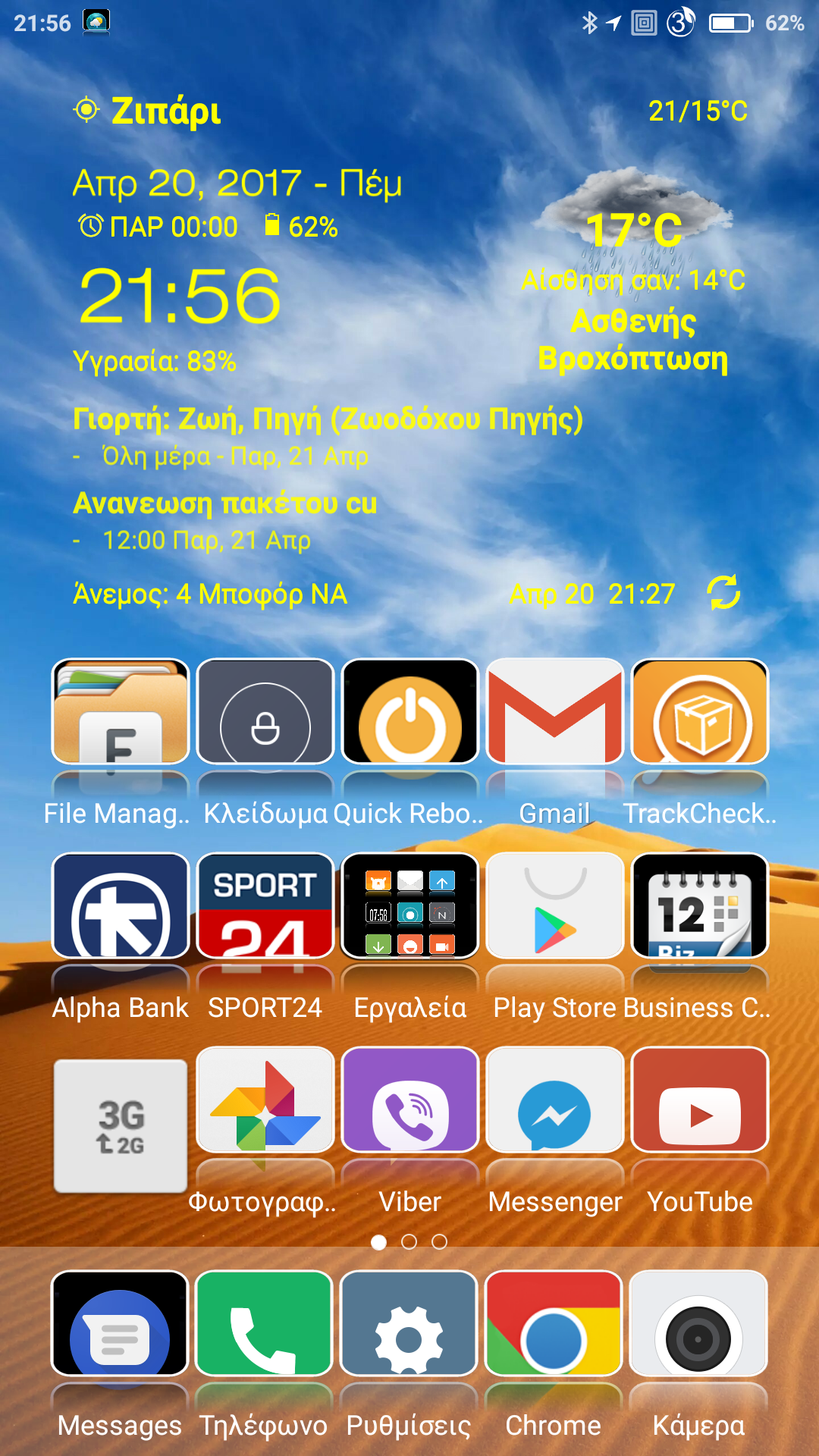The image size is (819, 1456).
Task: Launch Viber
Action: [x=409, y=1100]
